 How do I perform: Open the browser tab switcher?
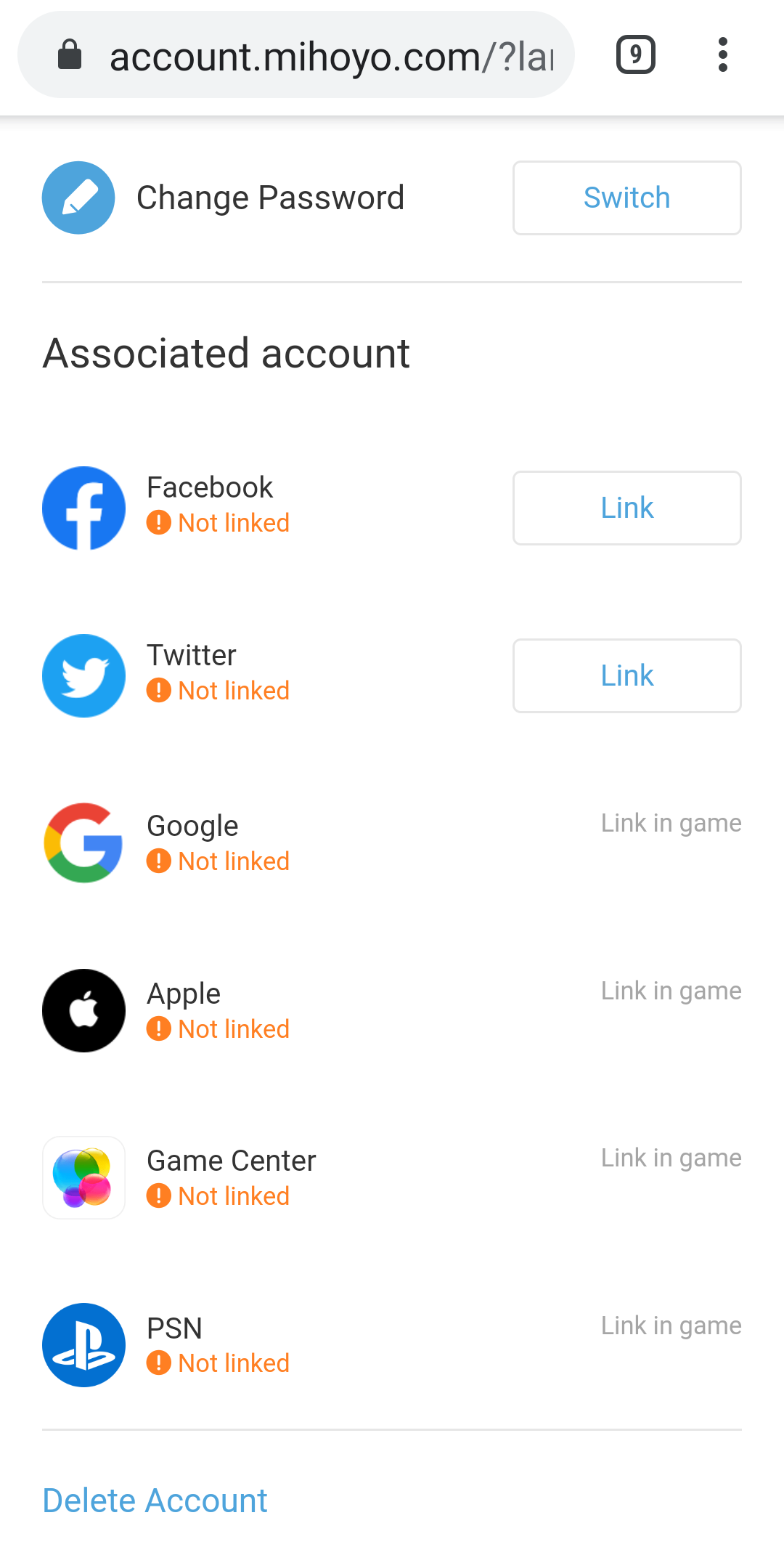pos(635,54)
